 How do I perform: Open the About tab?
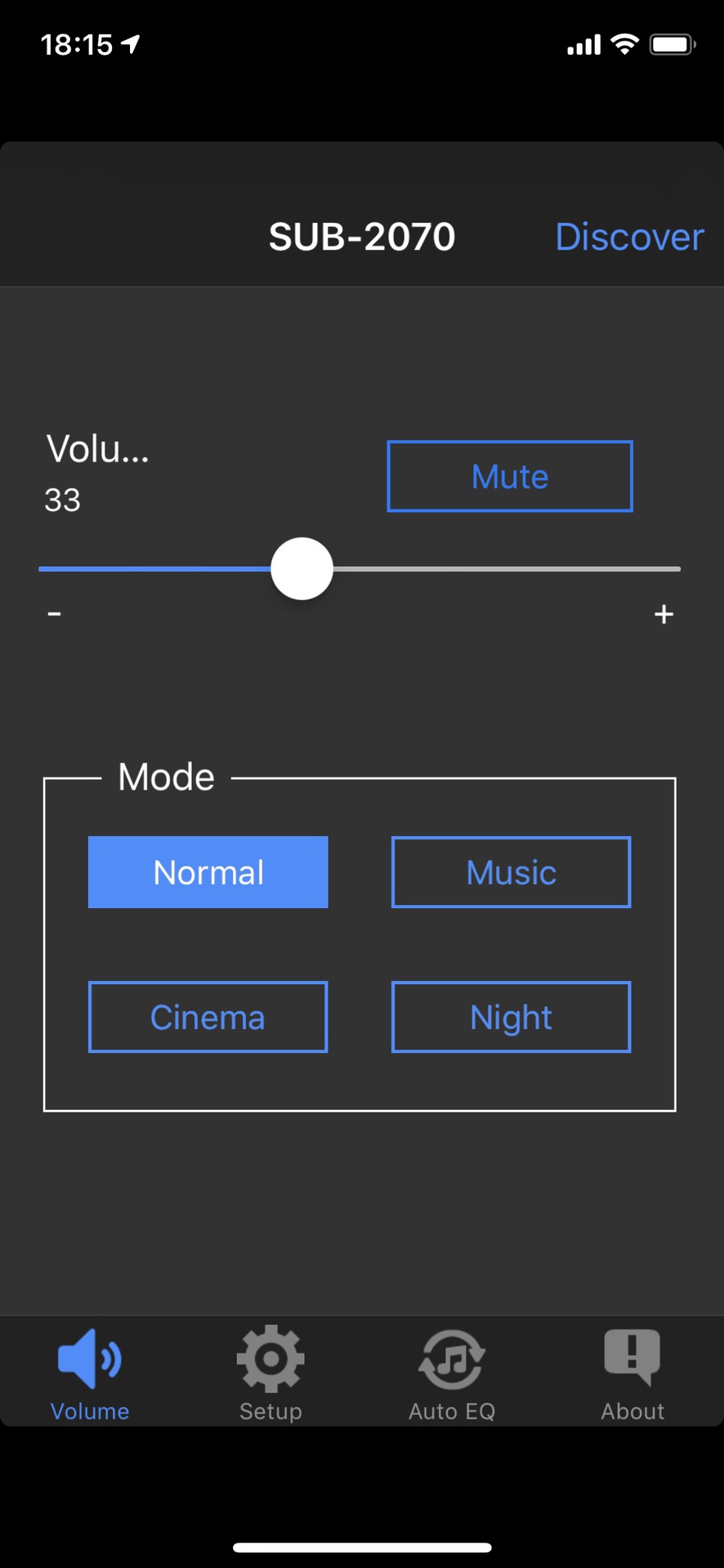pyautogui.click(x=632, y=1374)
